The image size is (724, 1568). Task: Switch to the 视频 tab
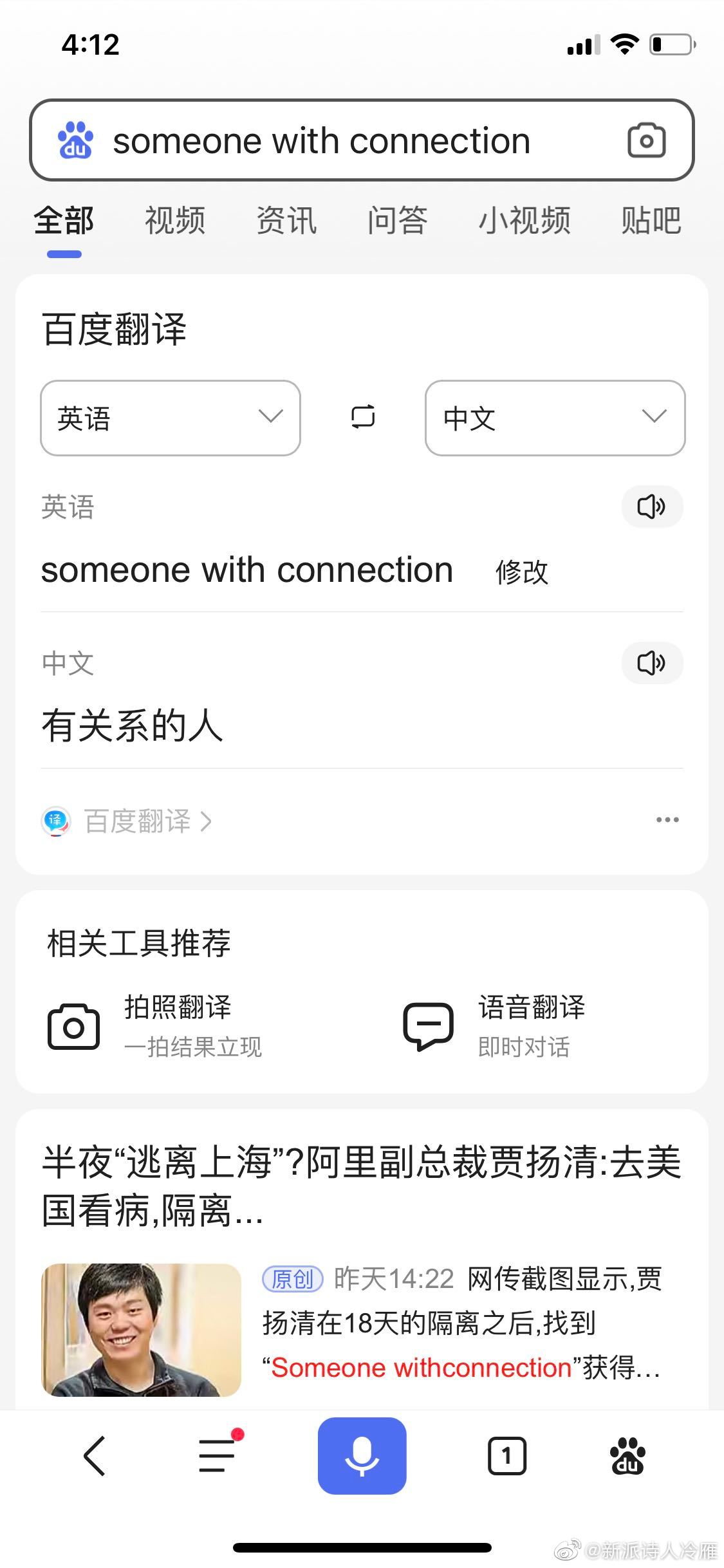point(175,221)
